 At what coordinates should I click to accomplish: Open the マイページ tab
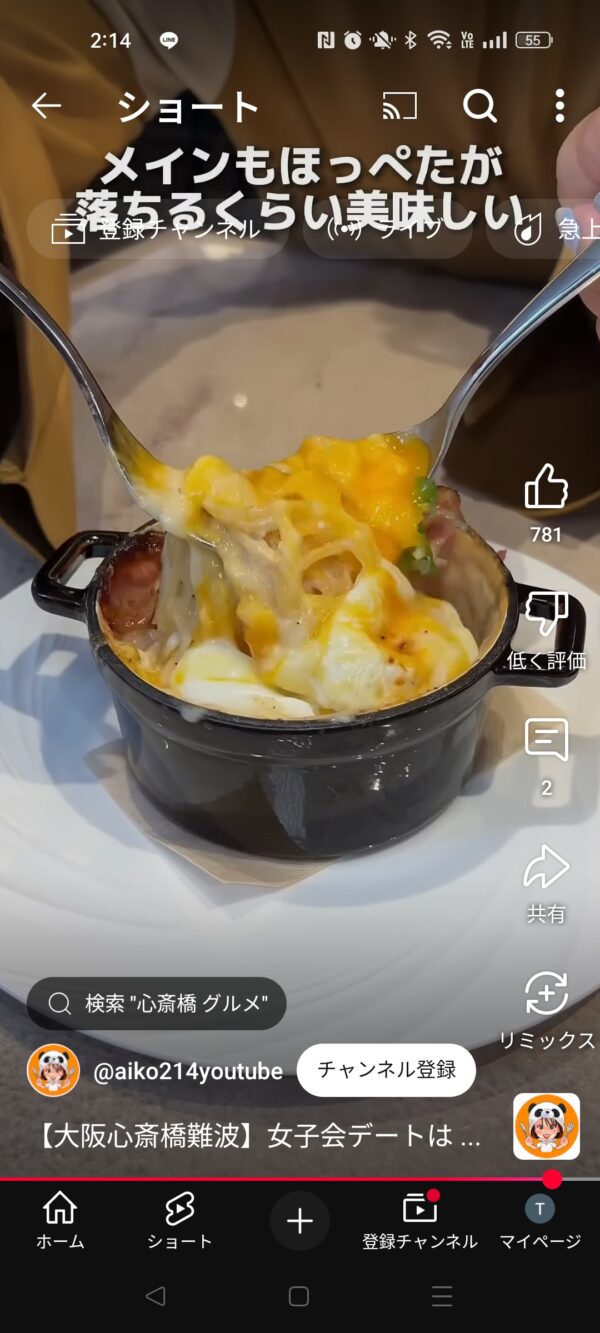(540, 1220)
